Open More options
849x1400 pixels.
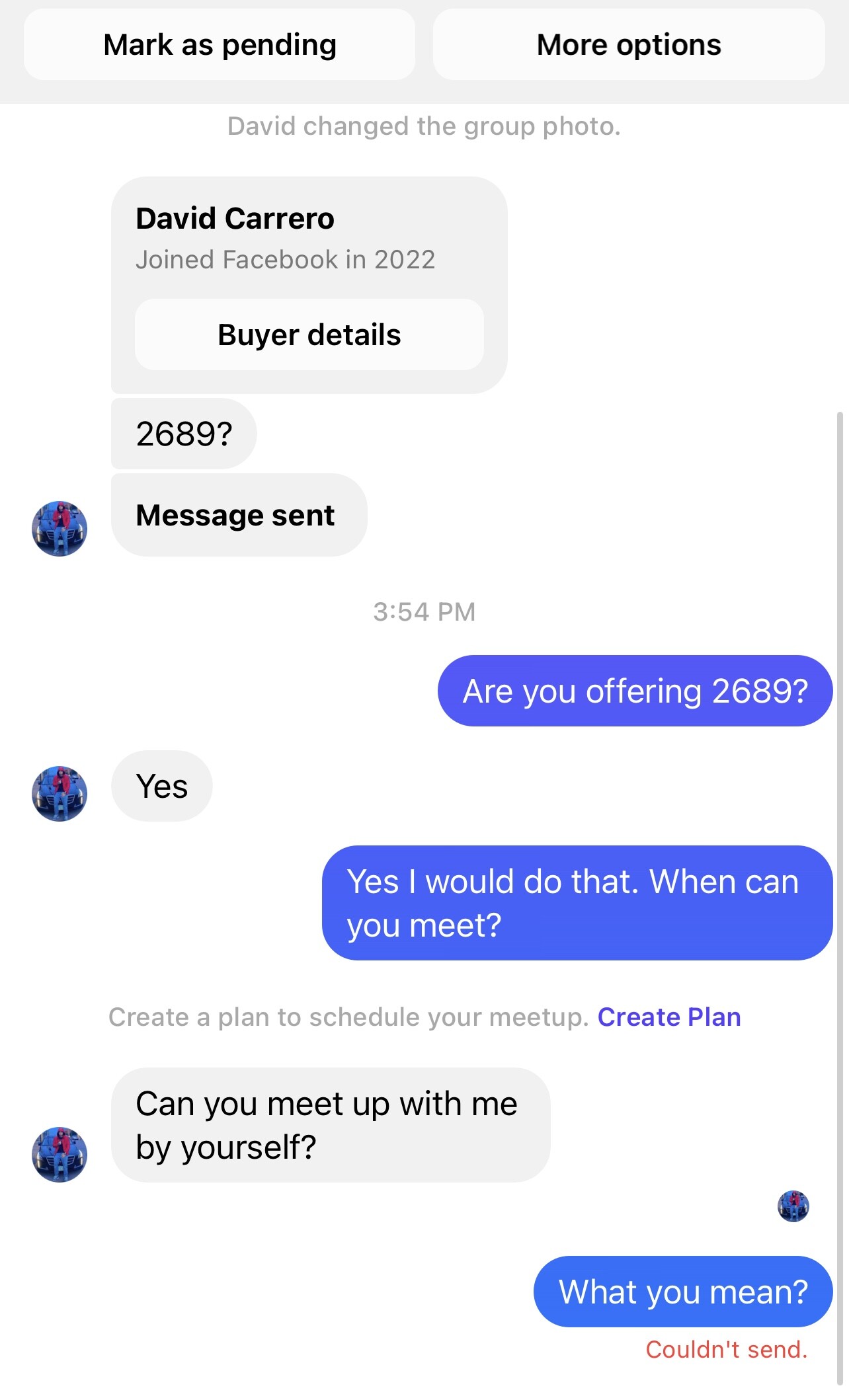629,45
